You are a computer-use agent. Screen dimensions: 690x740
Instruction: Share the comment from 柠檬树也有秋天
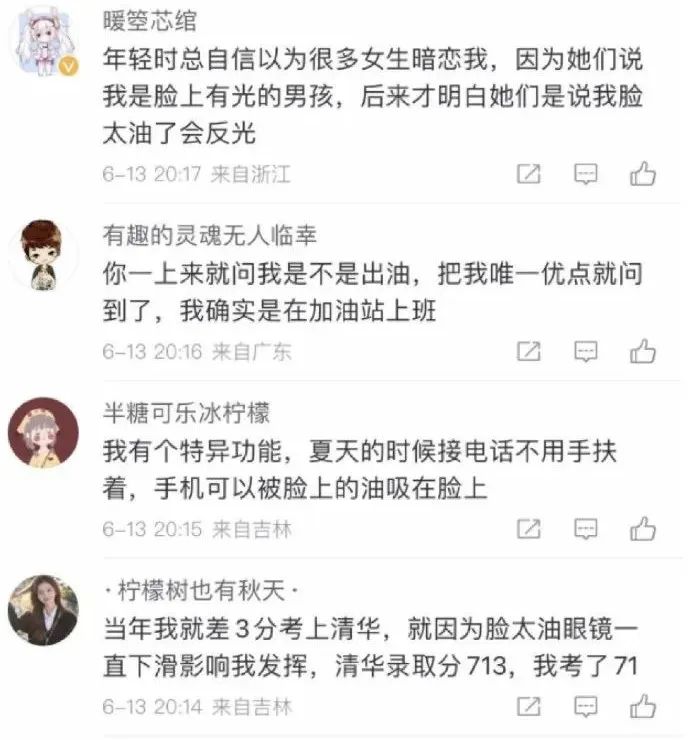click(528, 707)
